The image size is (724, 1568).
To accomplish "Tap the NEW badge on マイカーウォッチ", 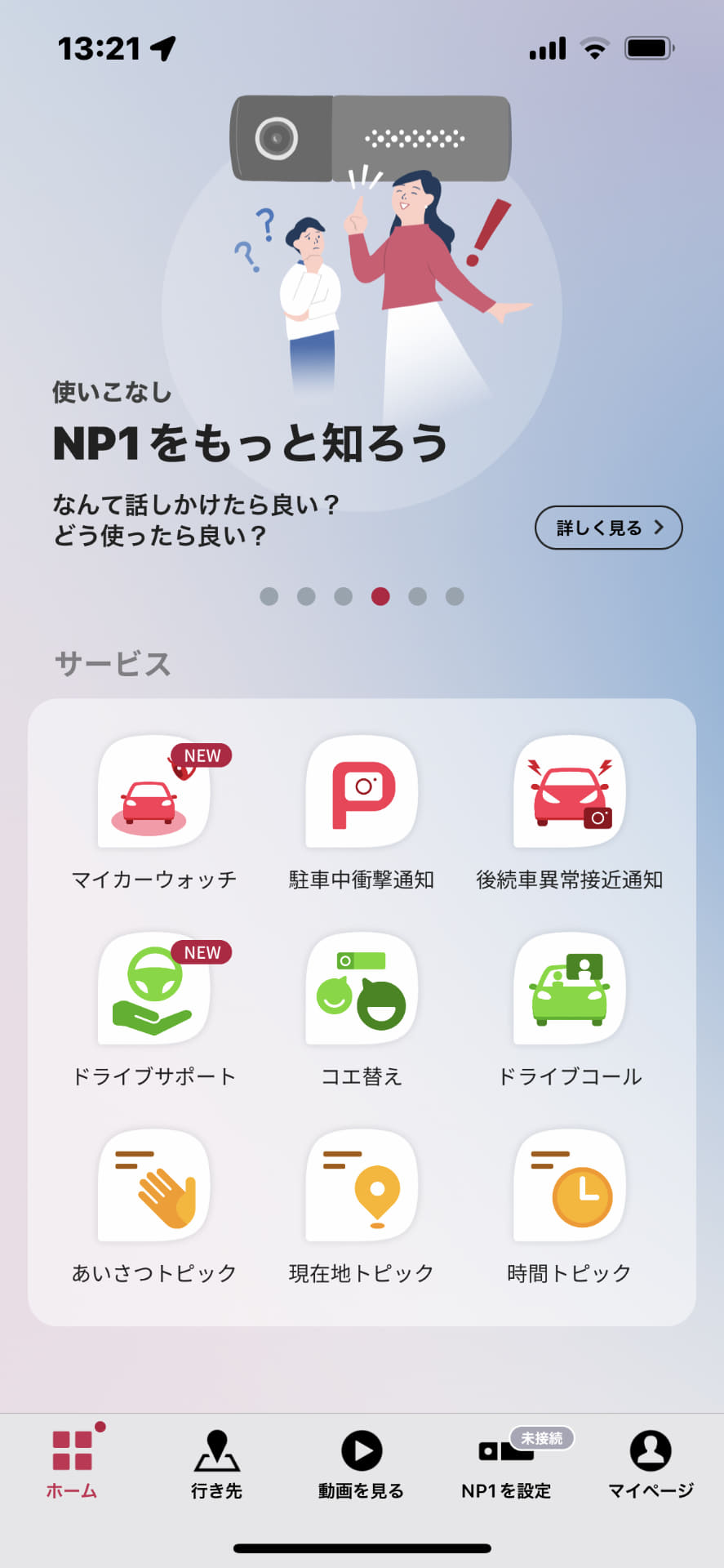I will click(199, 755).
